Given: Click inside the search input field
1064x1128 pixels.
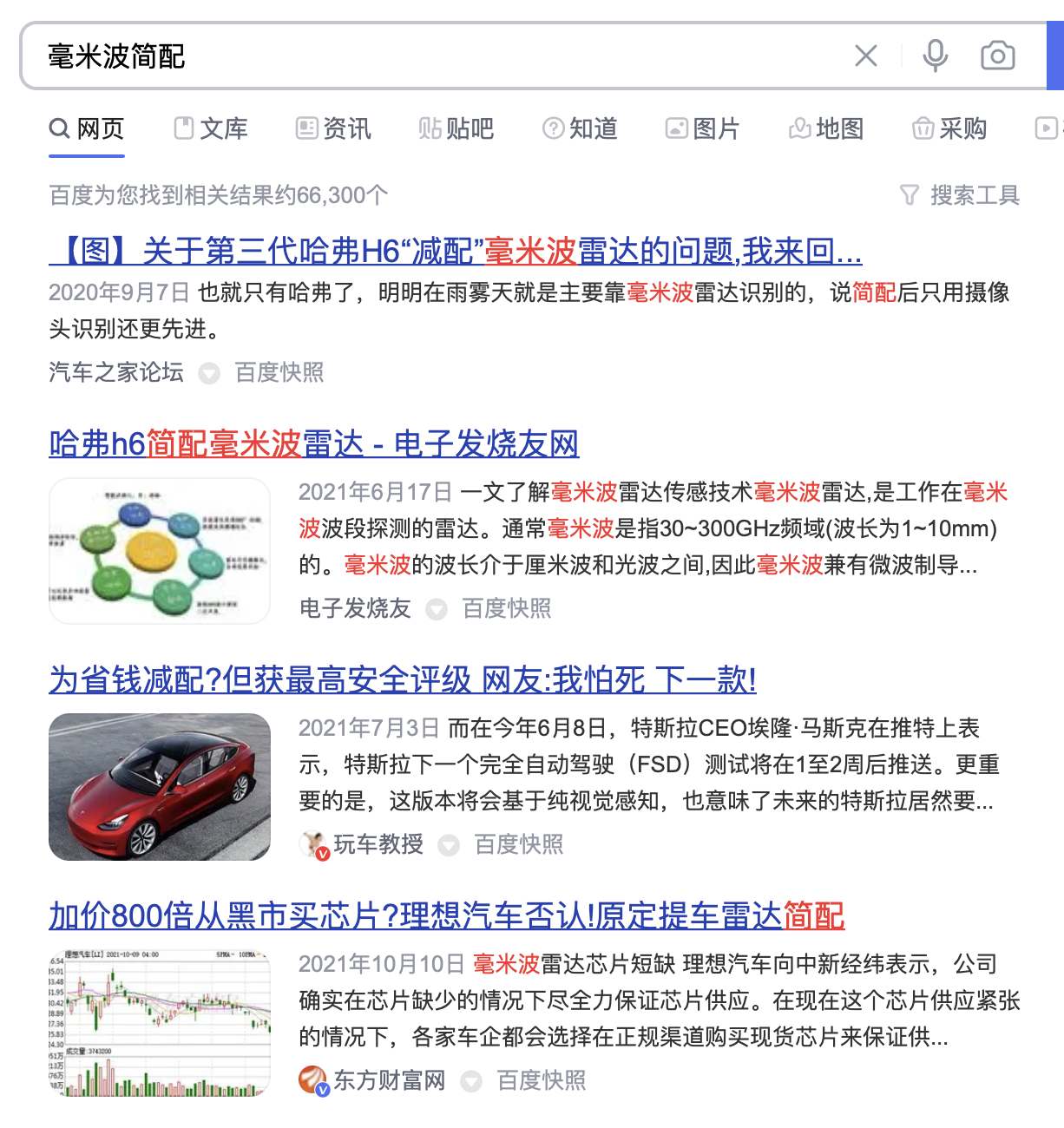Looking at the screenshot, I should 347,55.
